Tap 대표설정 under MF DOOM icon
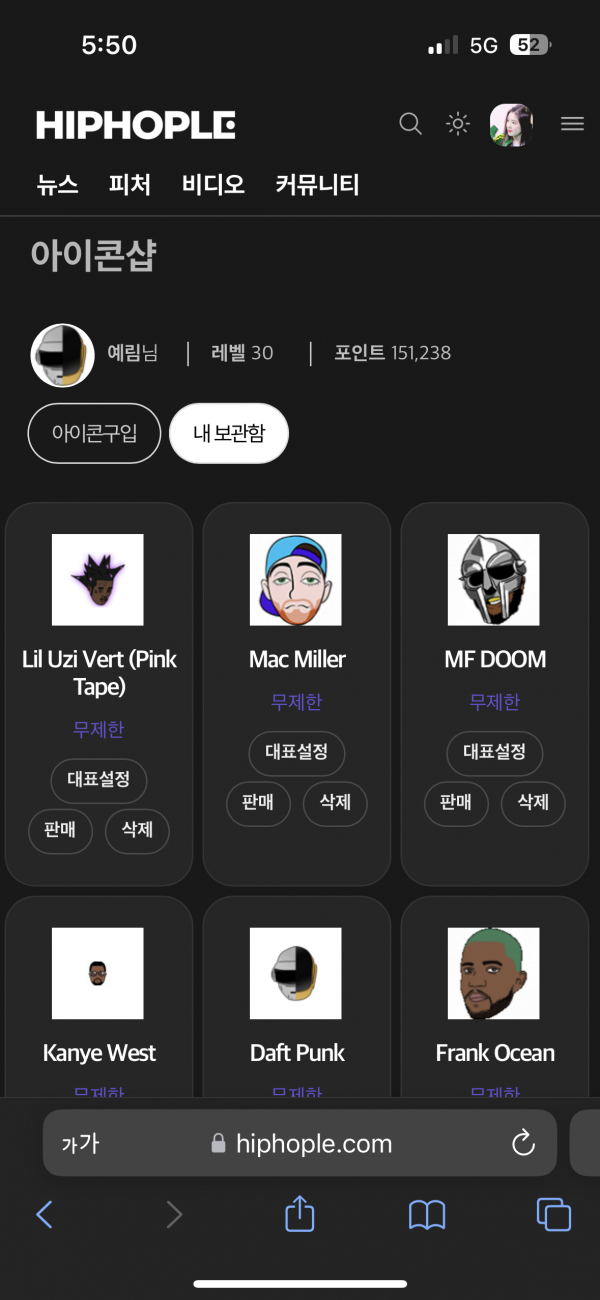 (x=494, y=752)
